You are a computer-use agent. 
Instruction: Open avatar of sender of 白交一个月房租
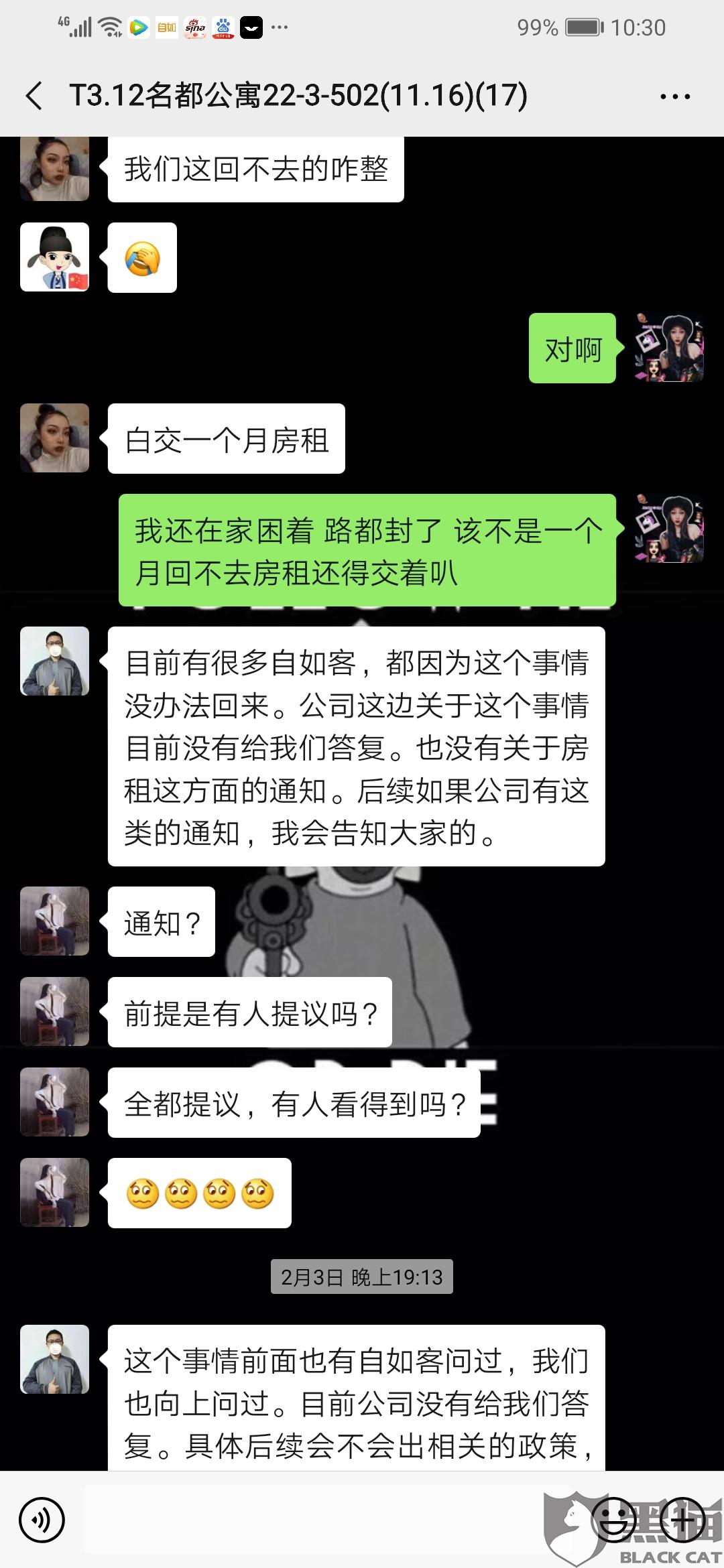tap(54, 438)
